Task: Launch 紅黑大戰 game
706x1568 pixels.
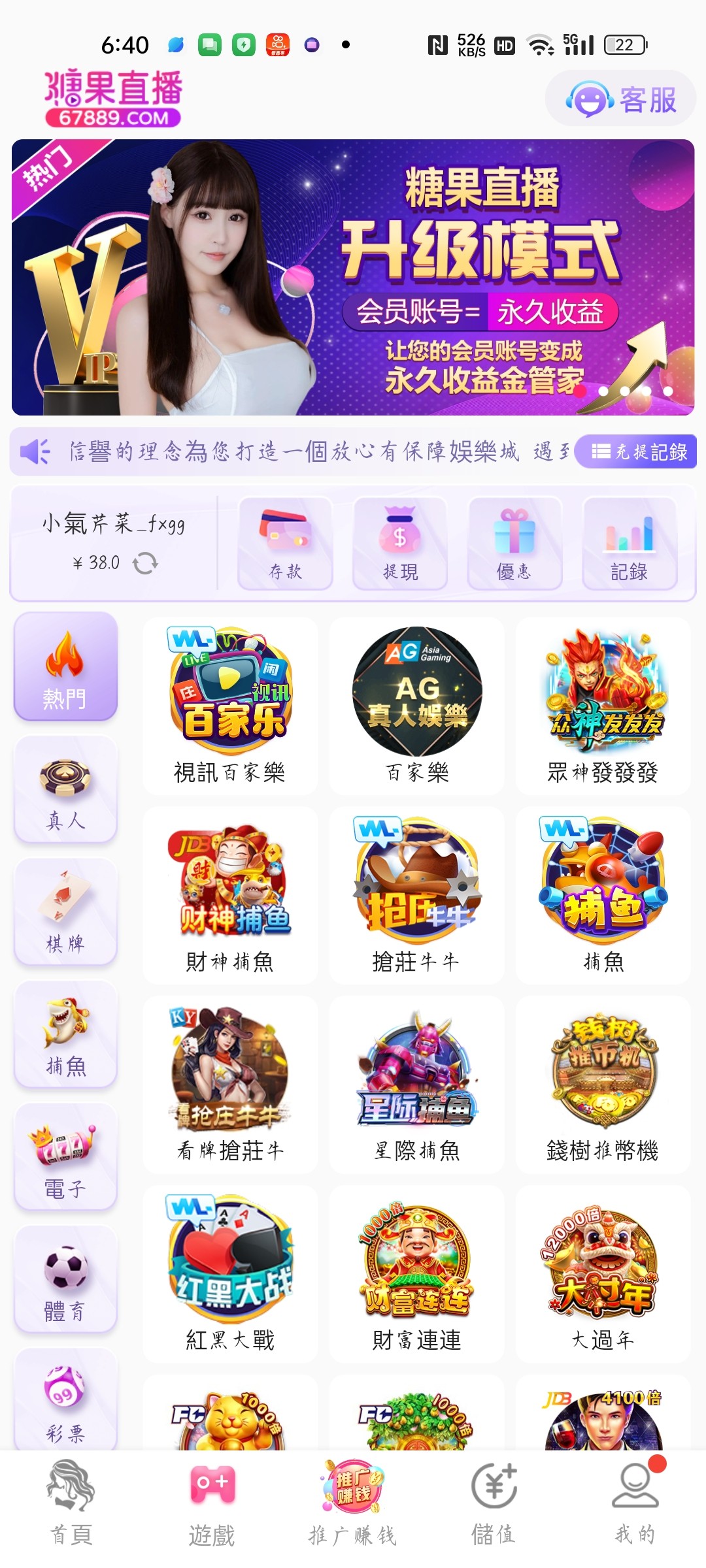Action: (230, 1274)
